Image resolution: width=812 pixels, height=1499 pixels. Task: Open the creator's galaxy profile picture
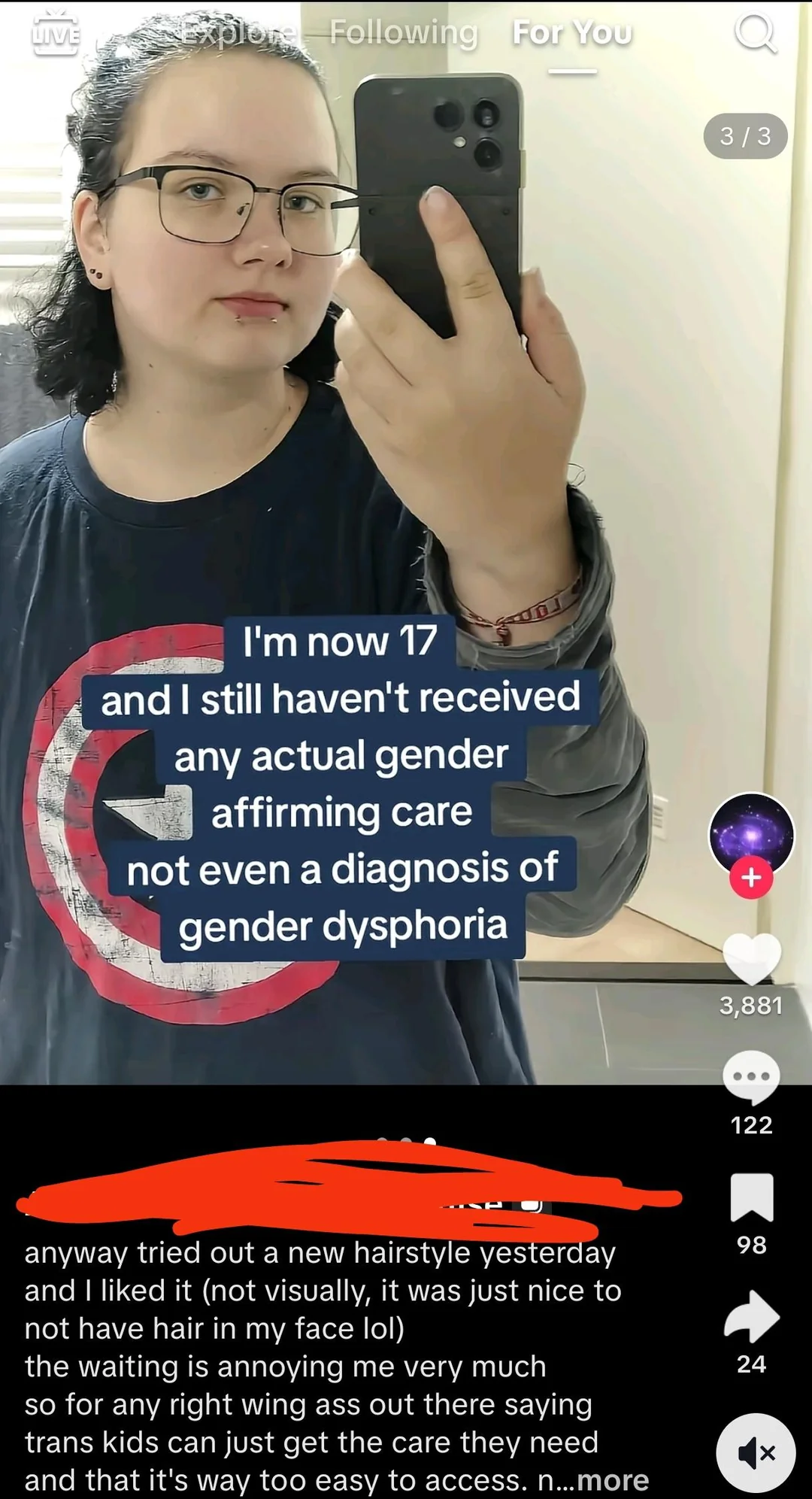coord(751,833)
